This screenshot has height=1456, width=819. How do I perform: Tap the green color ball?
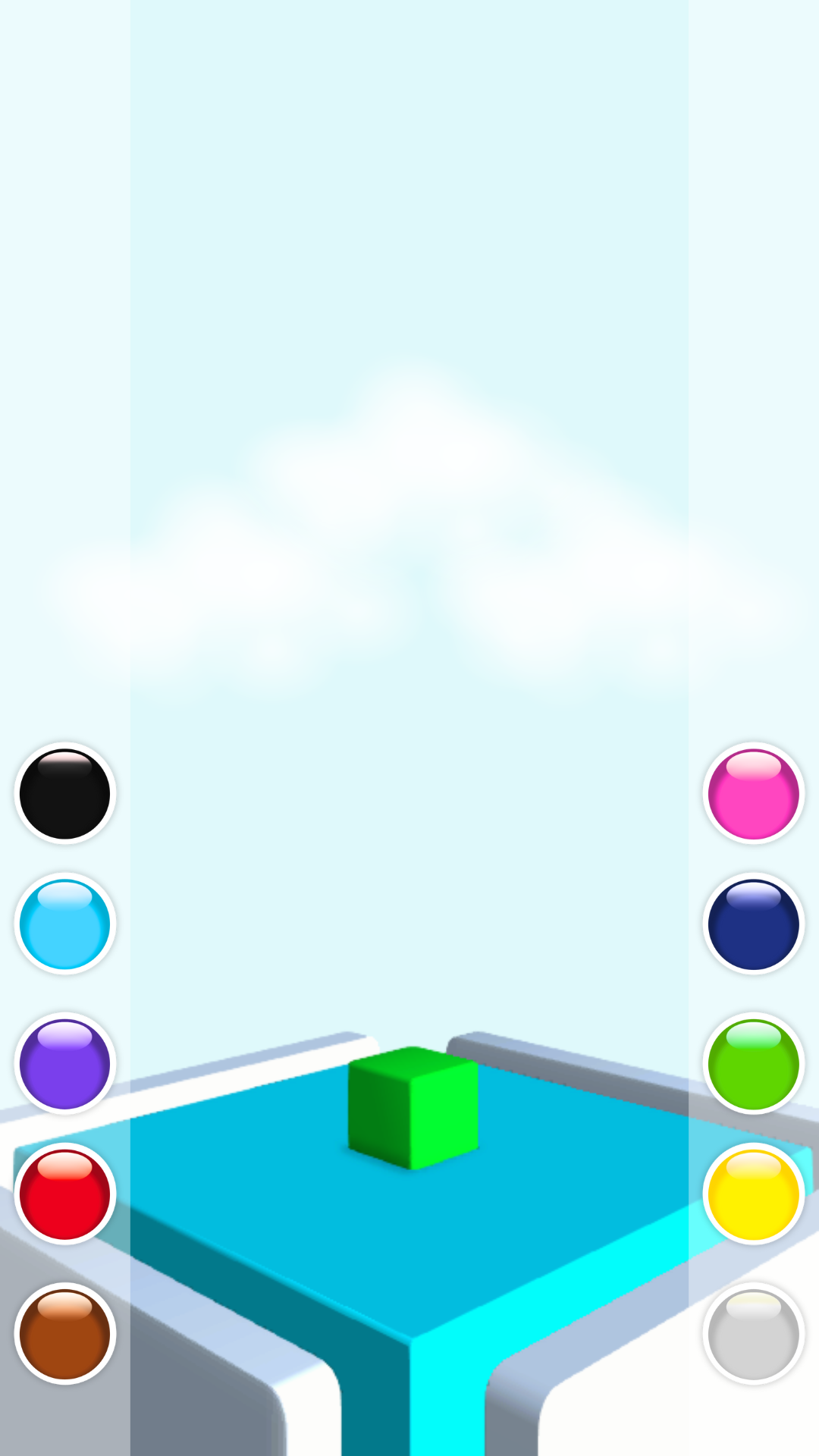[x=753, y=1063]
